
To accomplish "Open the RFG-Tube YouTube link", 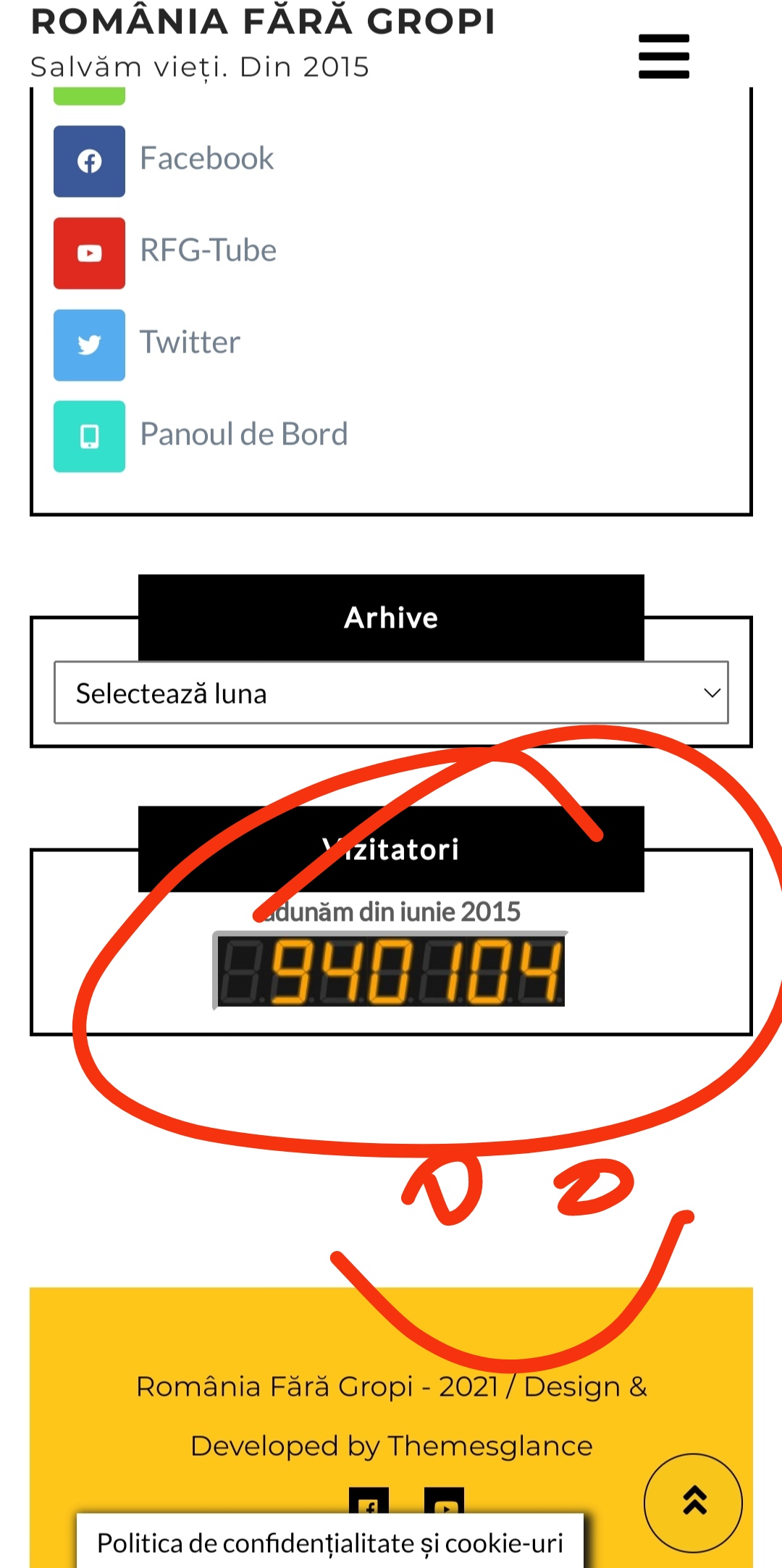I will [x=207, y=251].
